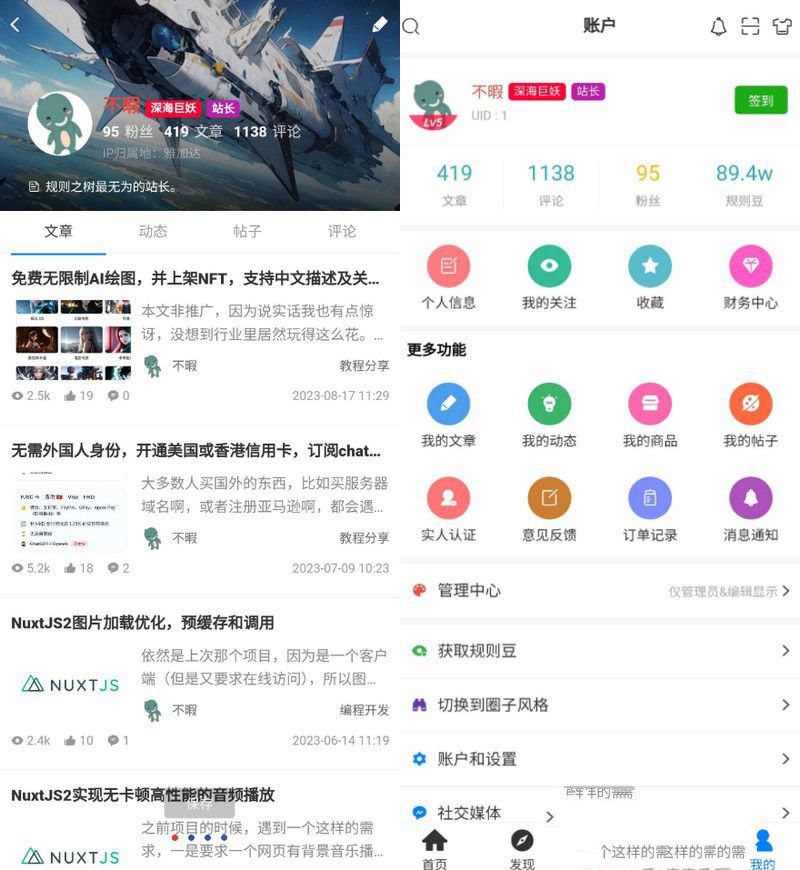This screenshot has height=870, width=800.
Task: Open 个人信息 (Personal Info) icon
Action: [448, 267]
